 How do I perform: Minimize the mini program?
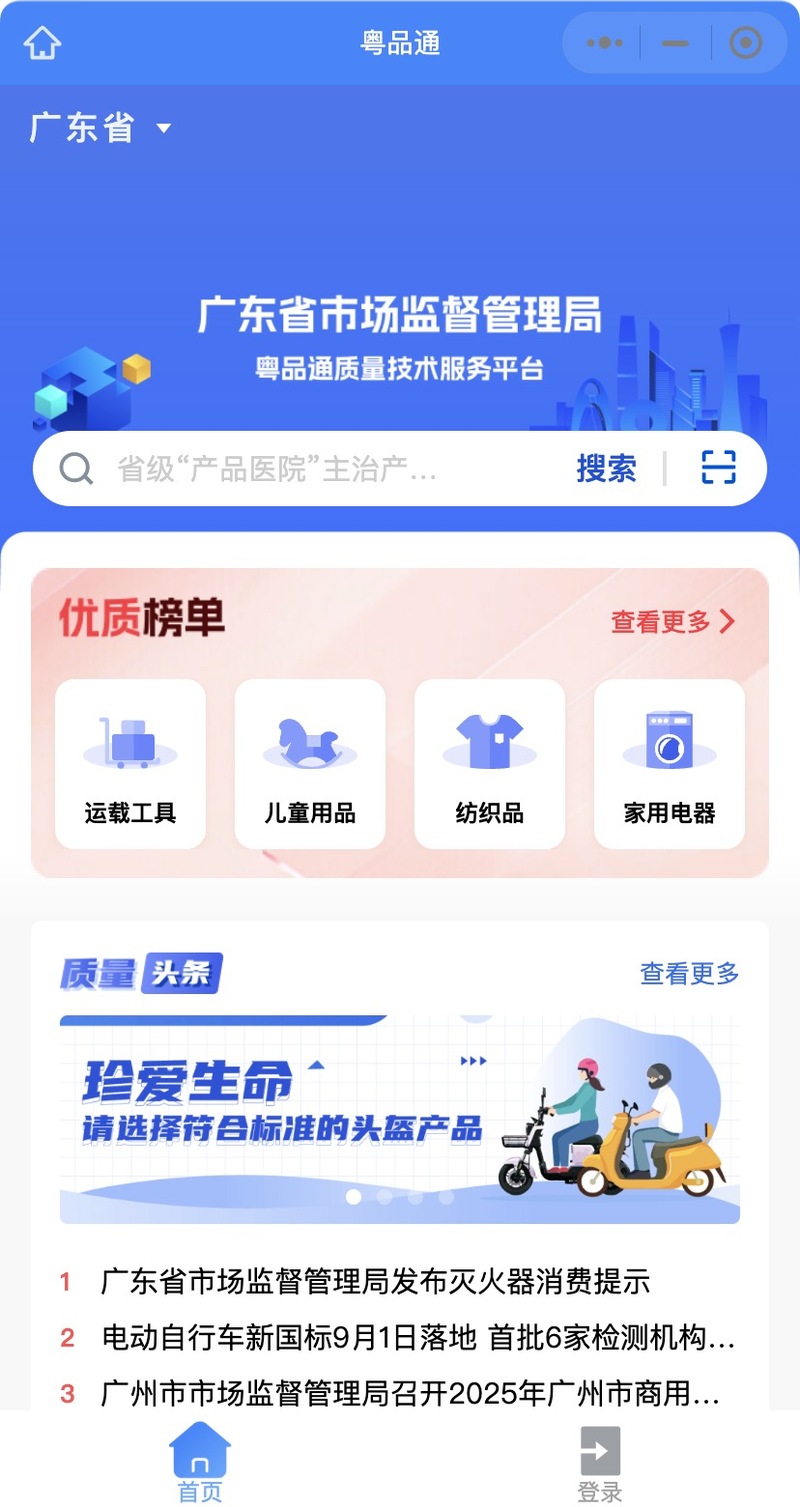[675, 43]
